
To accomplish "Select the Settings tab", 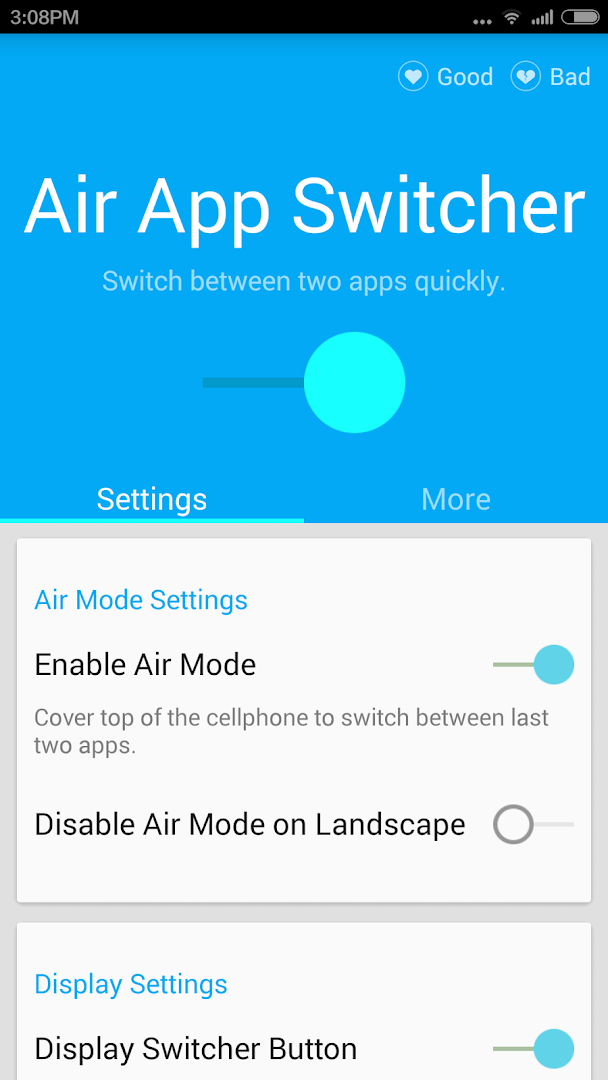I will click(152, 499).
